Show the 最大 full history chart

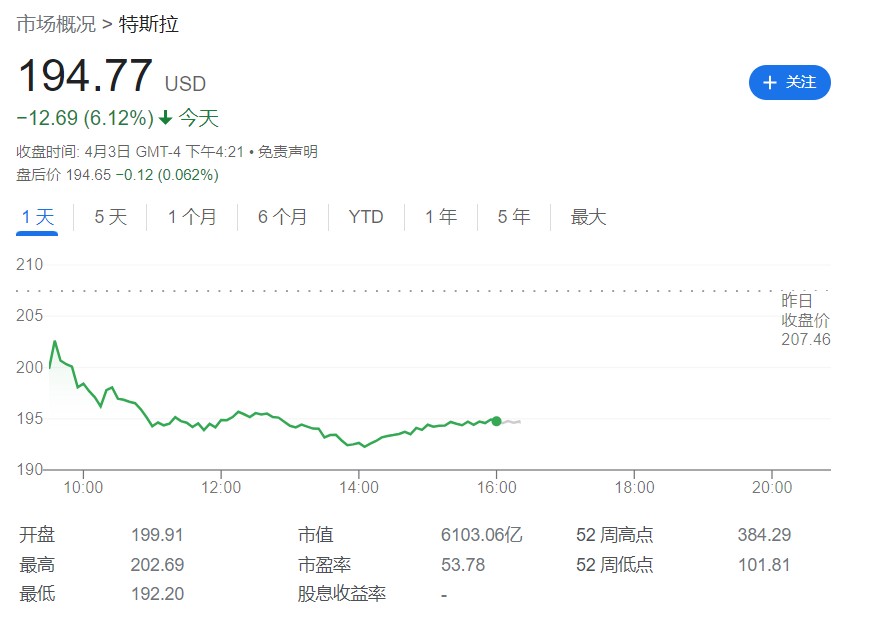click(x=588, y=217)
